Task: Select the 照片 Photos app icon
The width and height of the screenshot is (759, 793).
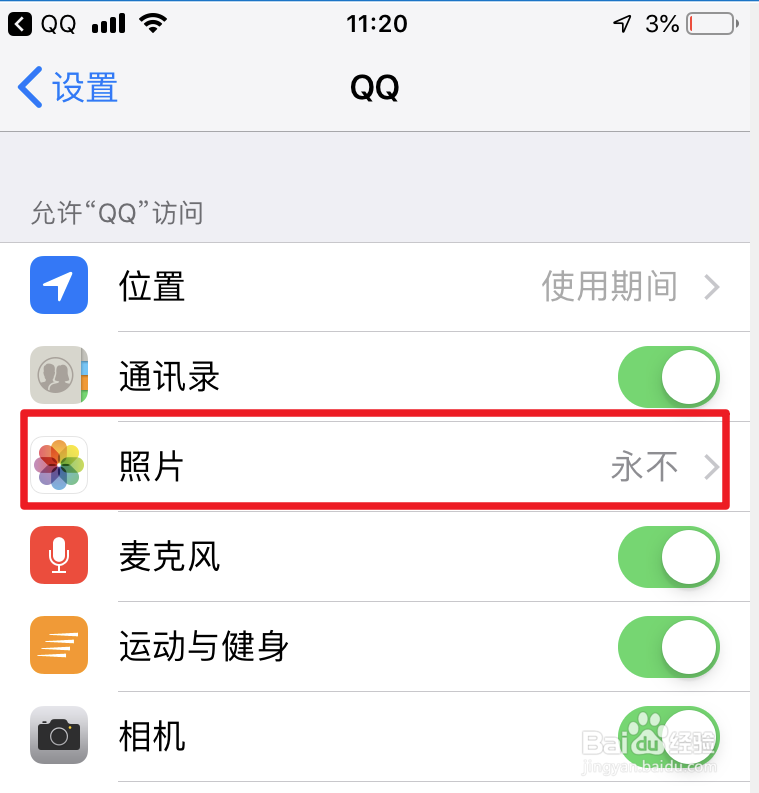Action: [x=59, y=465]
